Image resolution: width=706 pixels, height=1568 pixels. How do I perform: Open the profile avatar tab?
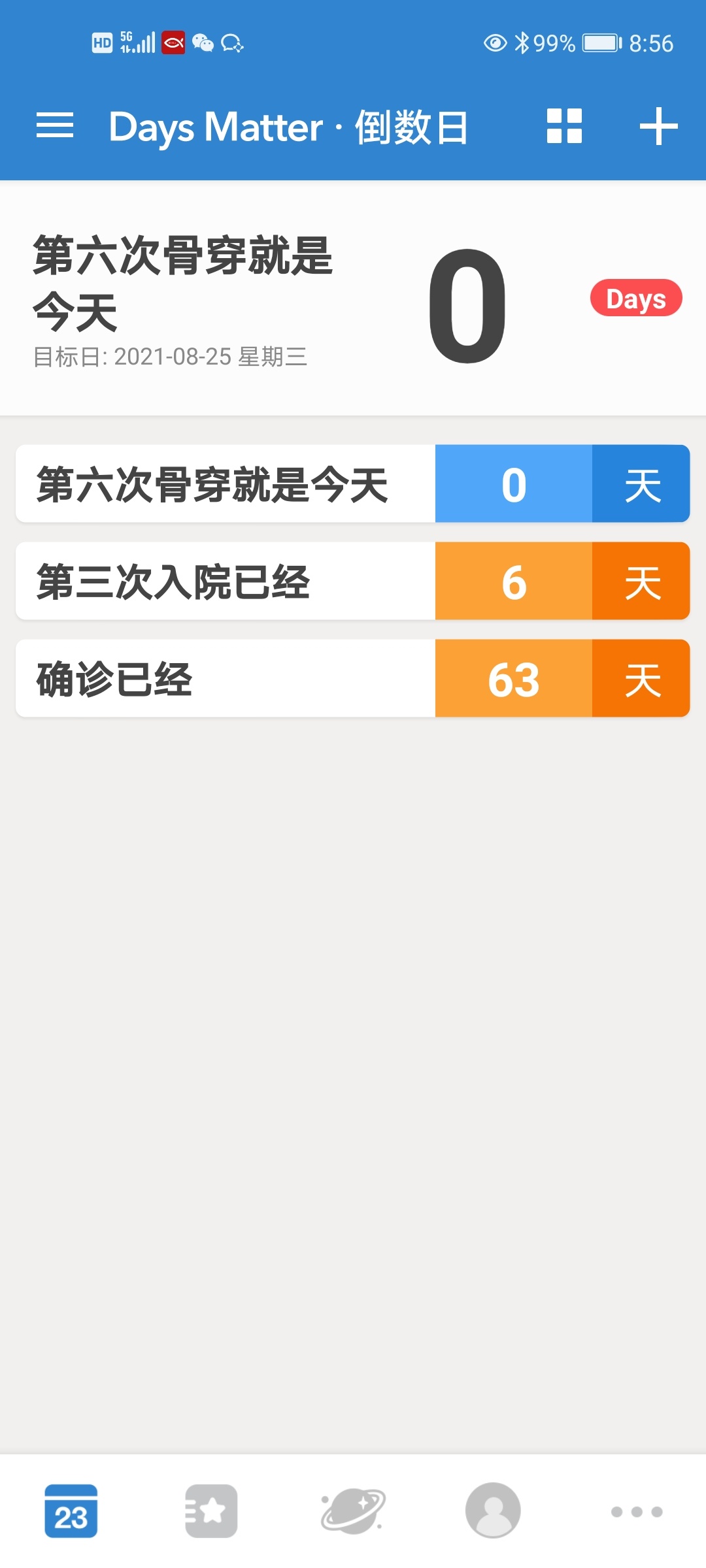pos(493,1511)
